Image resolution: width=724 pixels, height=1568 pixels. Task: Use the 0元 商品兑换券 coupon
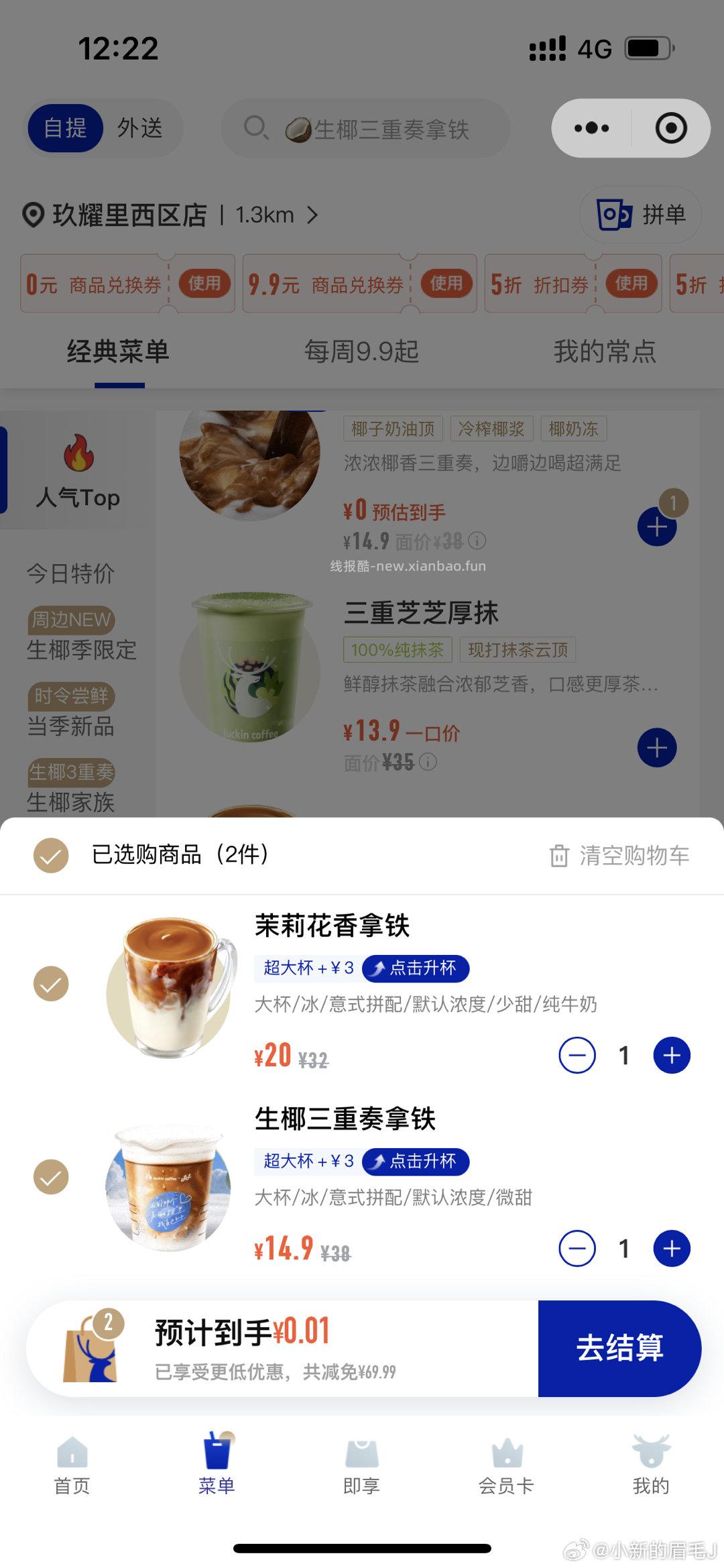205,284
